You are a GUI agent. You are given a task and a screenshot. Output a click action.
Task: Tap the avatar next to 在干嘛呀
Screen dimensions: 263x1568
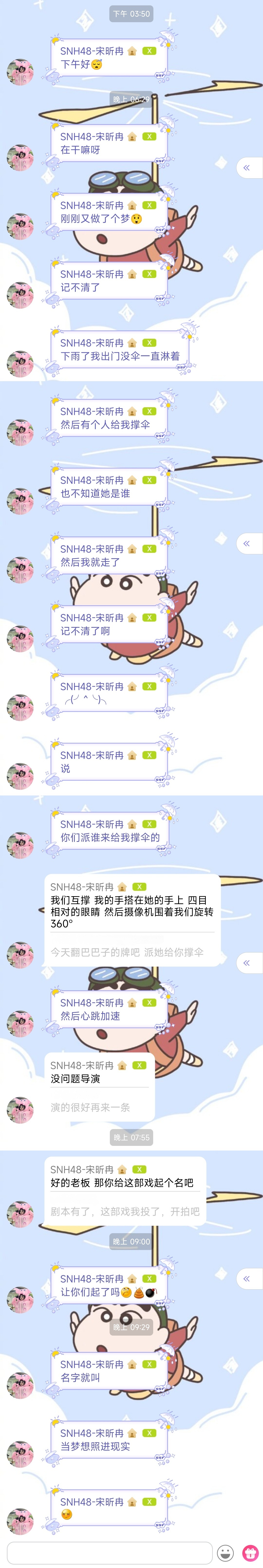(20, 158)
